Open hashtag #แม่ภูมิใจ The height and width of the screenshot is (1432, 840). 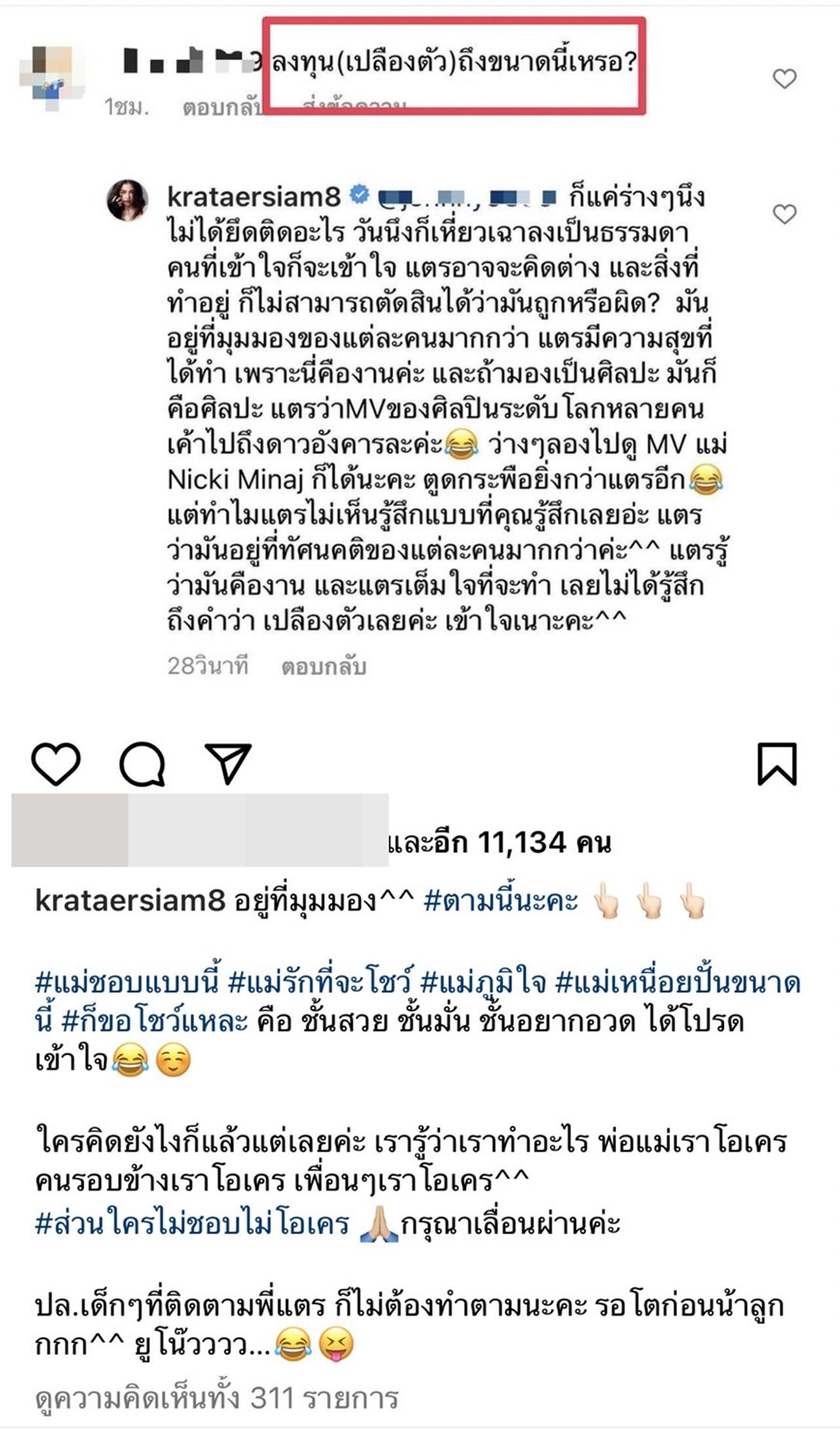(483, 982)
